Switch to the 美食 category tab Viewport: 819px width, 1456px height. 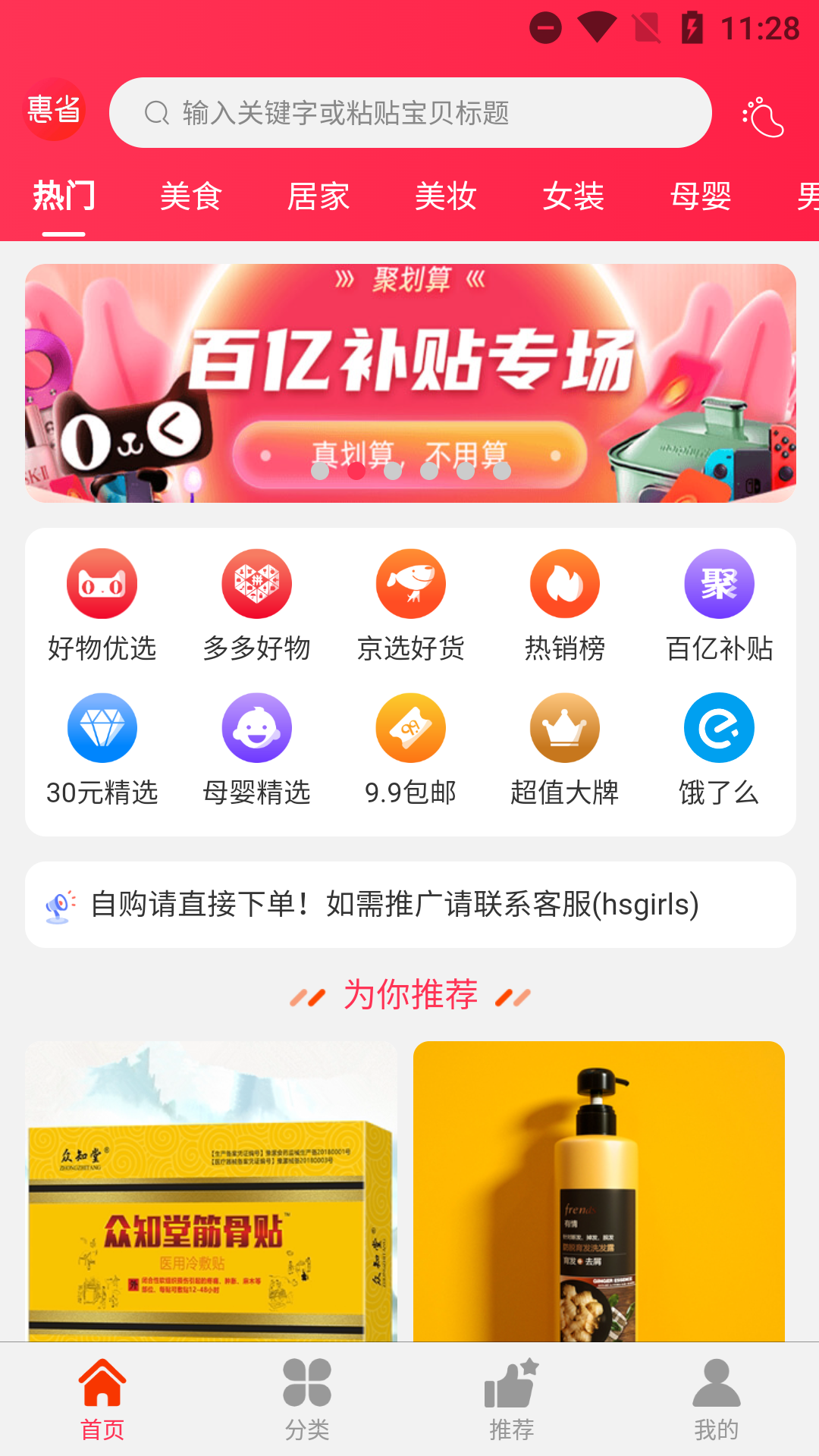click(191, 197)
